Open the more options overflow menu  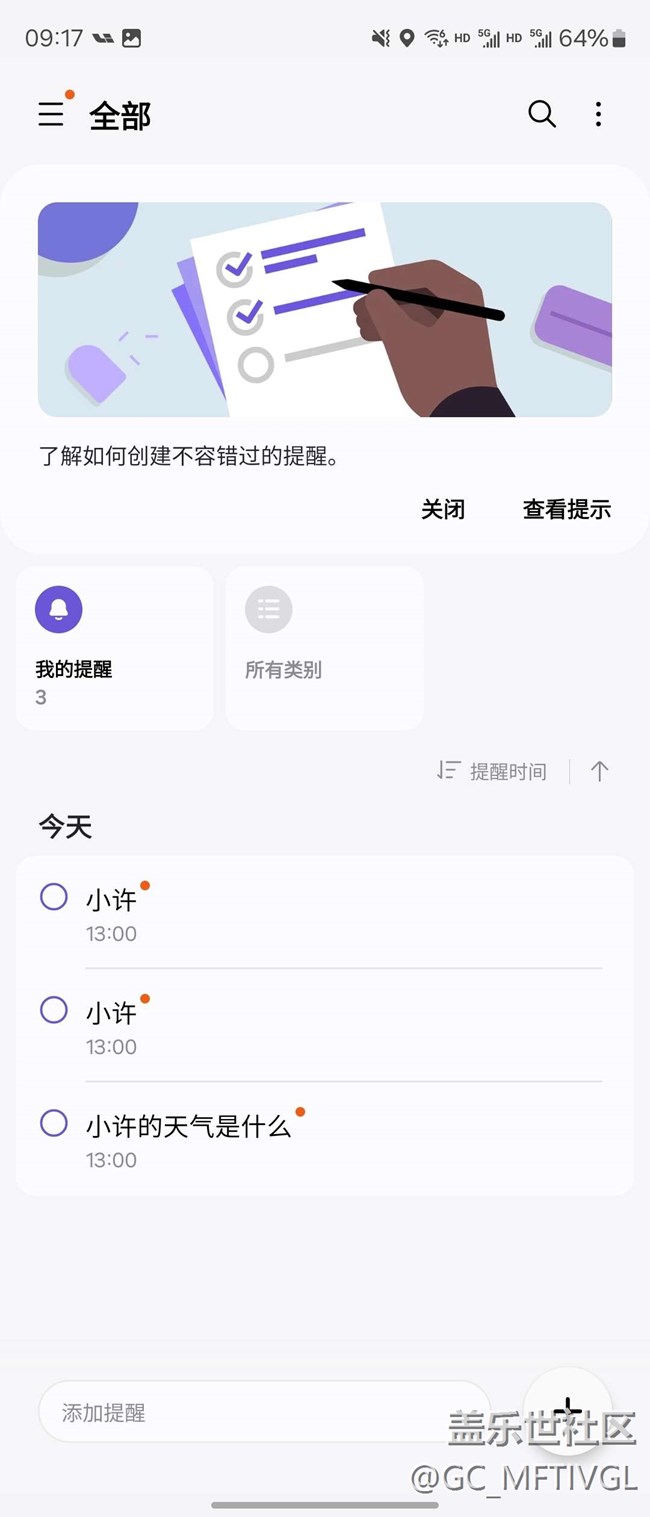[598, 114]
